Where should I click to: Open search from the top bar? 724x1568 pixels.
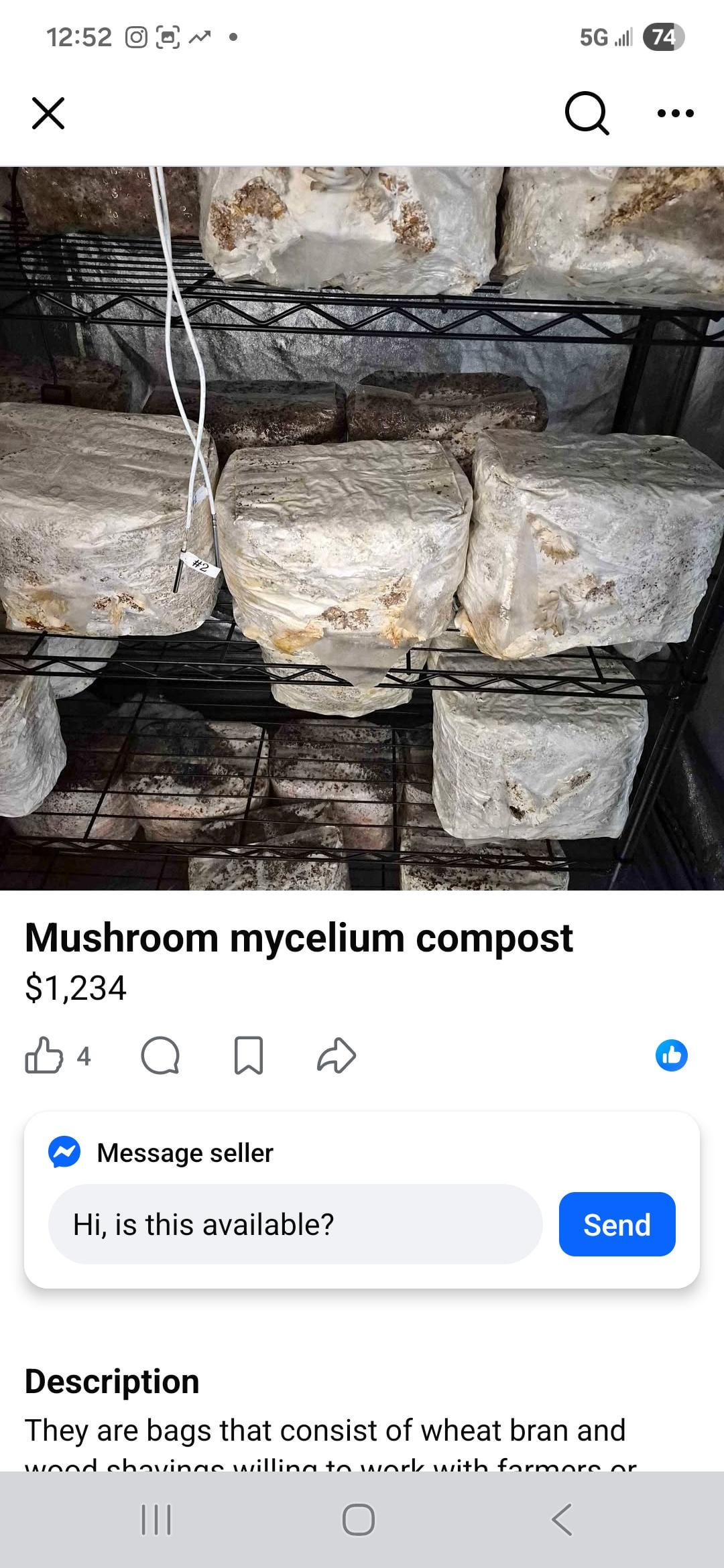click(587, 113)
